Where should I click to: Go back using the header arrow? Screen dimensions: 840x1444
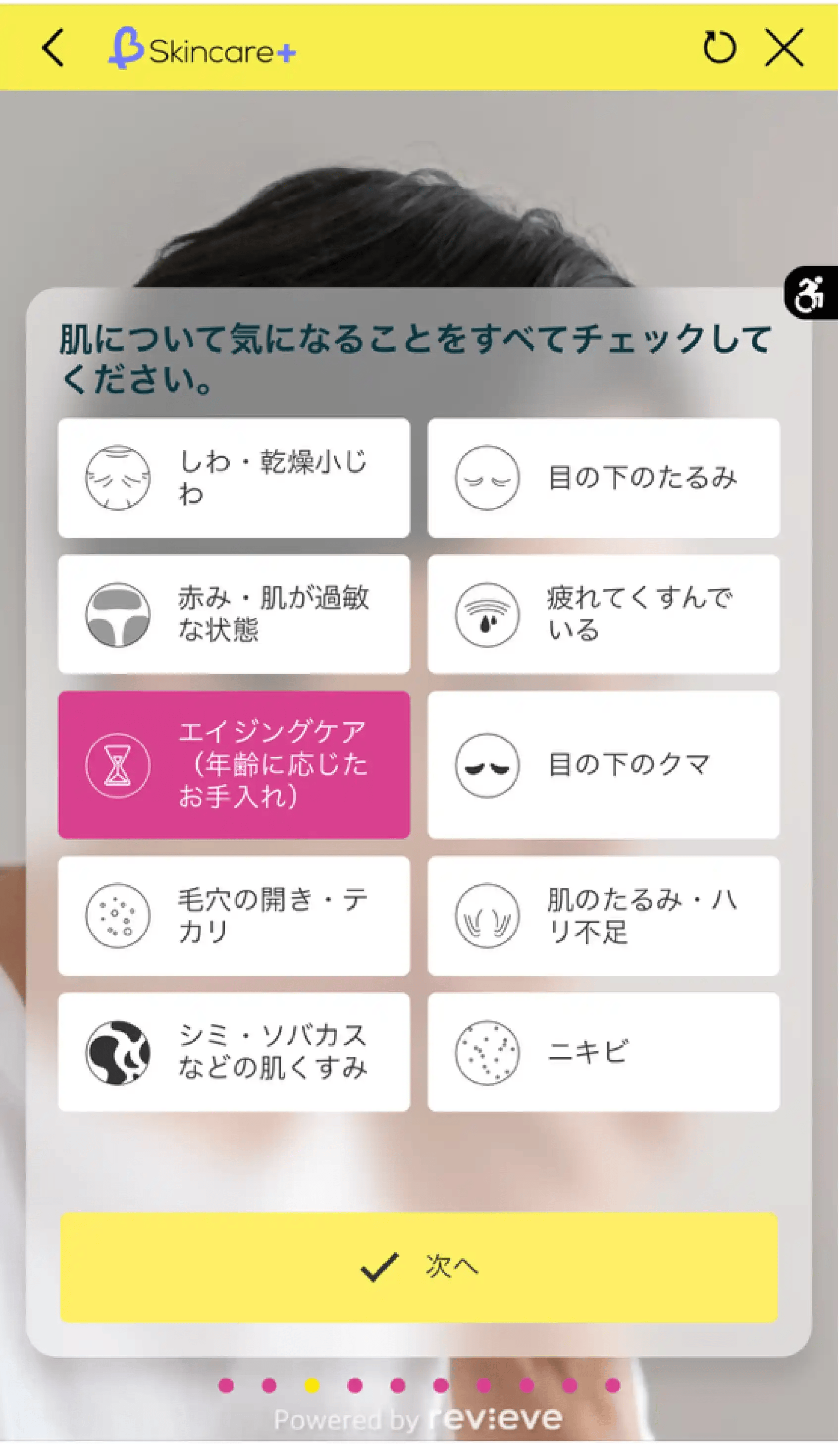click(52, 48)
